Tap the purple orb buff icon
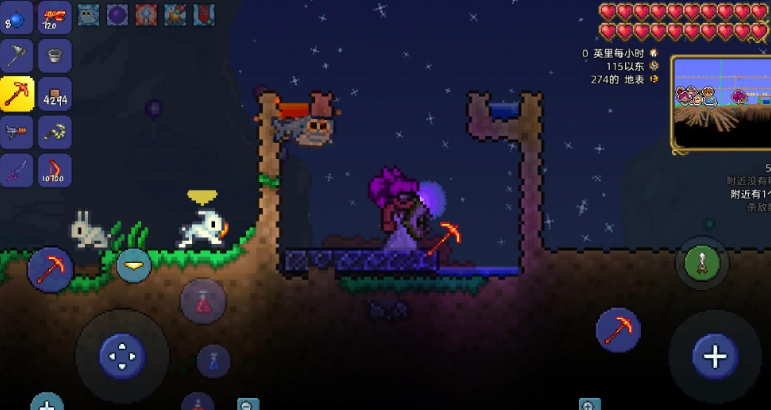This screenshot has width=771, height=410. pos(118,14)
